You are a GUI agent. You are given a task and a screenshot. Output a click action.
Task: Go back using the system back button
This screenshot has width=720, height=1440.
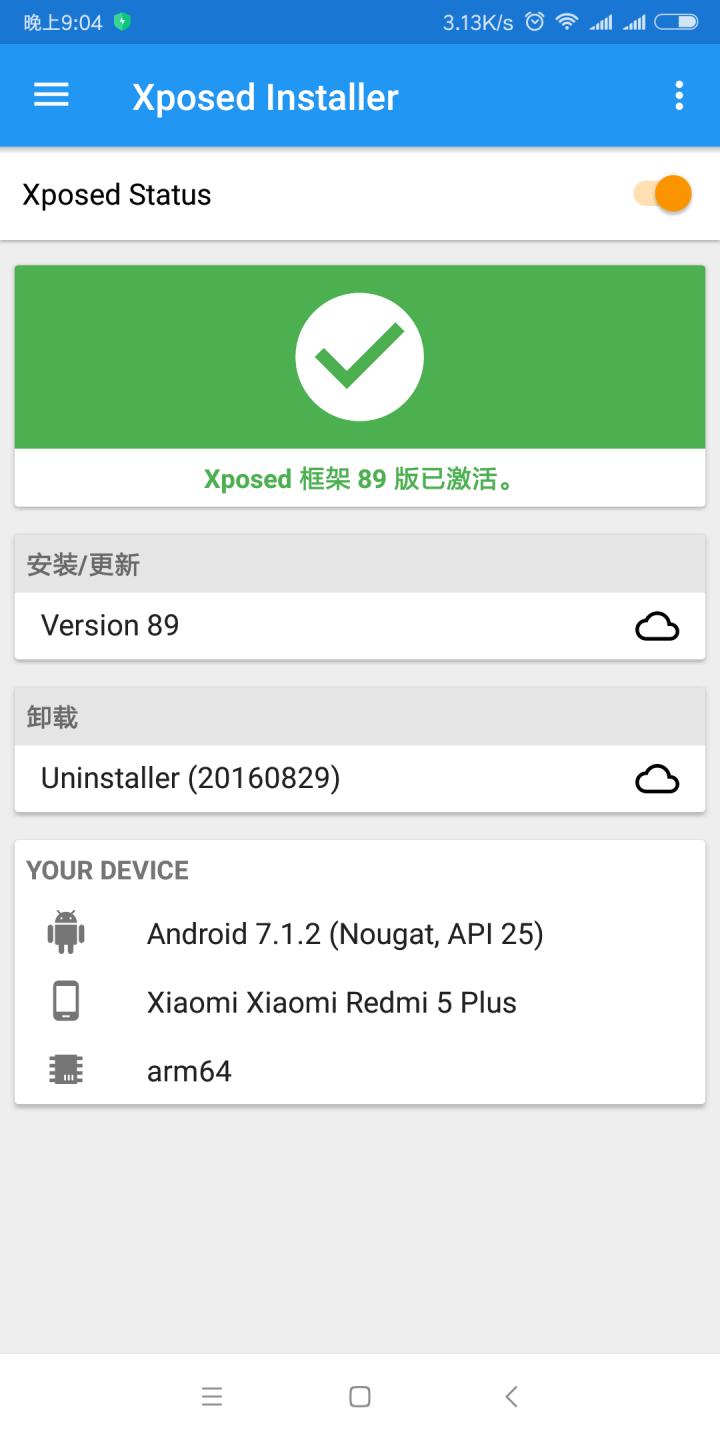(511, 1396)
